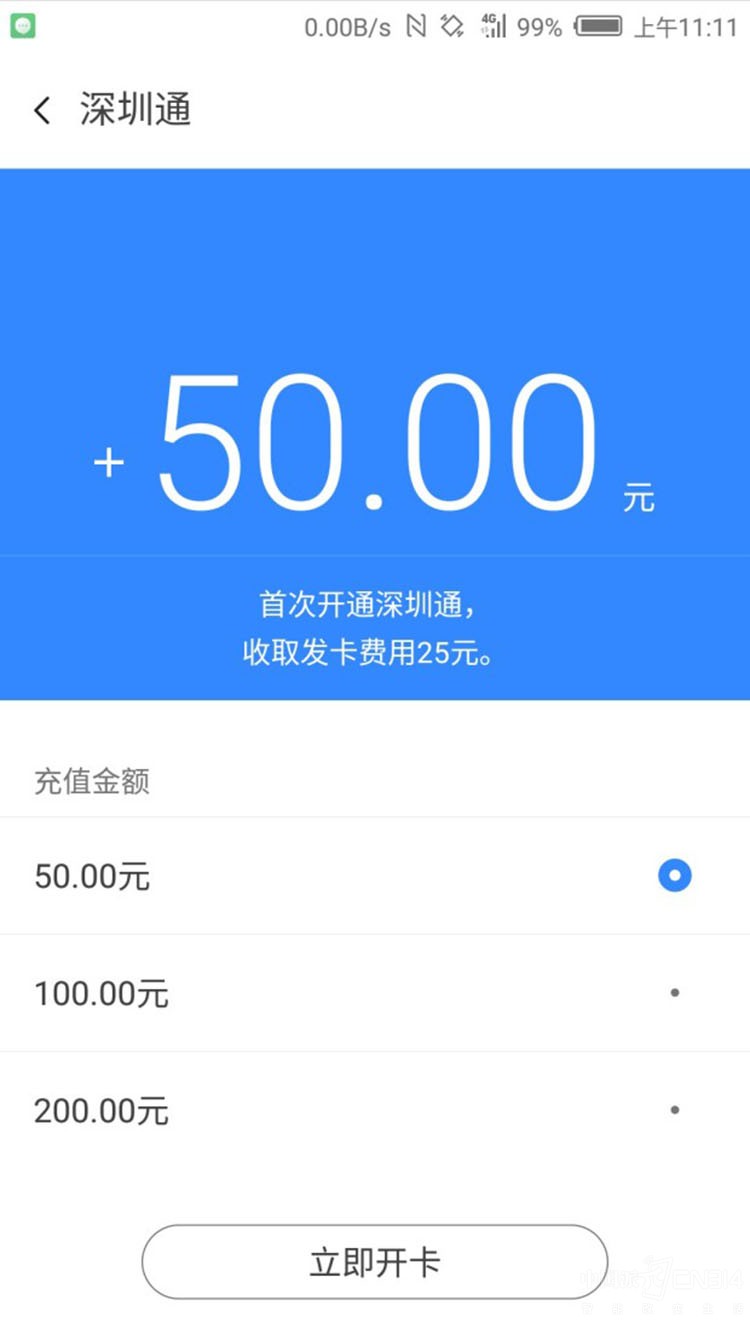This screenshot has height=1323, width=750.
Task: Tap the 立即开卡 button
Action: coord(374,1262)
